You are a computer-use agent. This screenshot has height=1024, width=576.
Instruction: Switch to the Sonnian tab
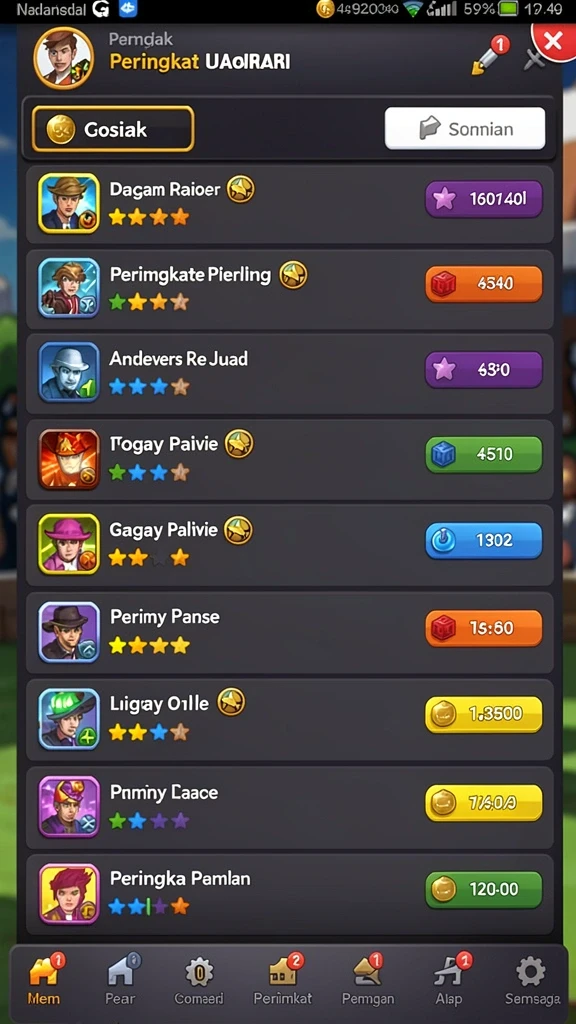[465, 129]
